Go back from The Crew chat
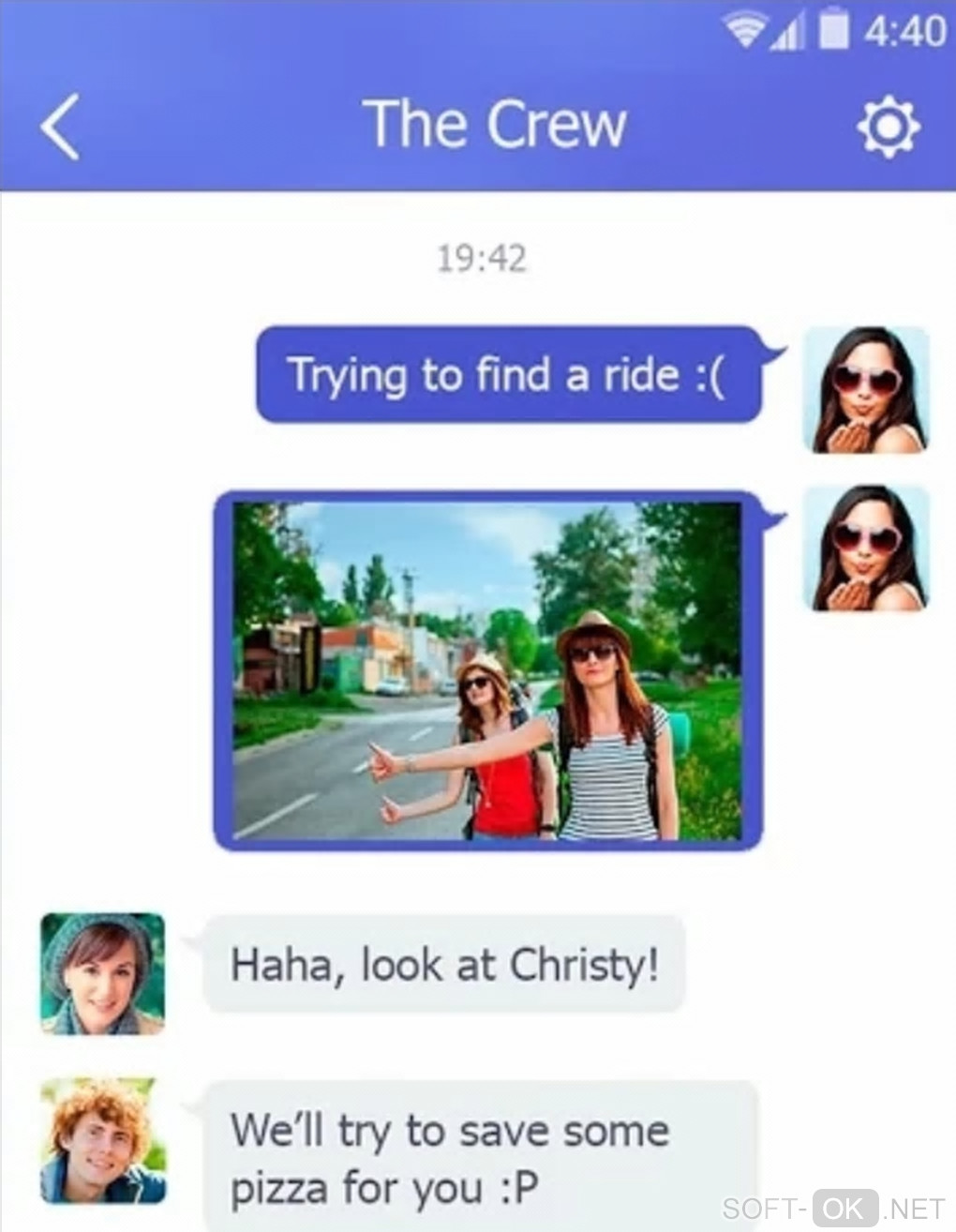Image resolution: width=956 pixels, height=1232 pixels. pyautogui.click(x=60, y=127)
